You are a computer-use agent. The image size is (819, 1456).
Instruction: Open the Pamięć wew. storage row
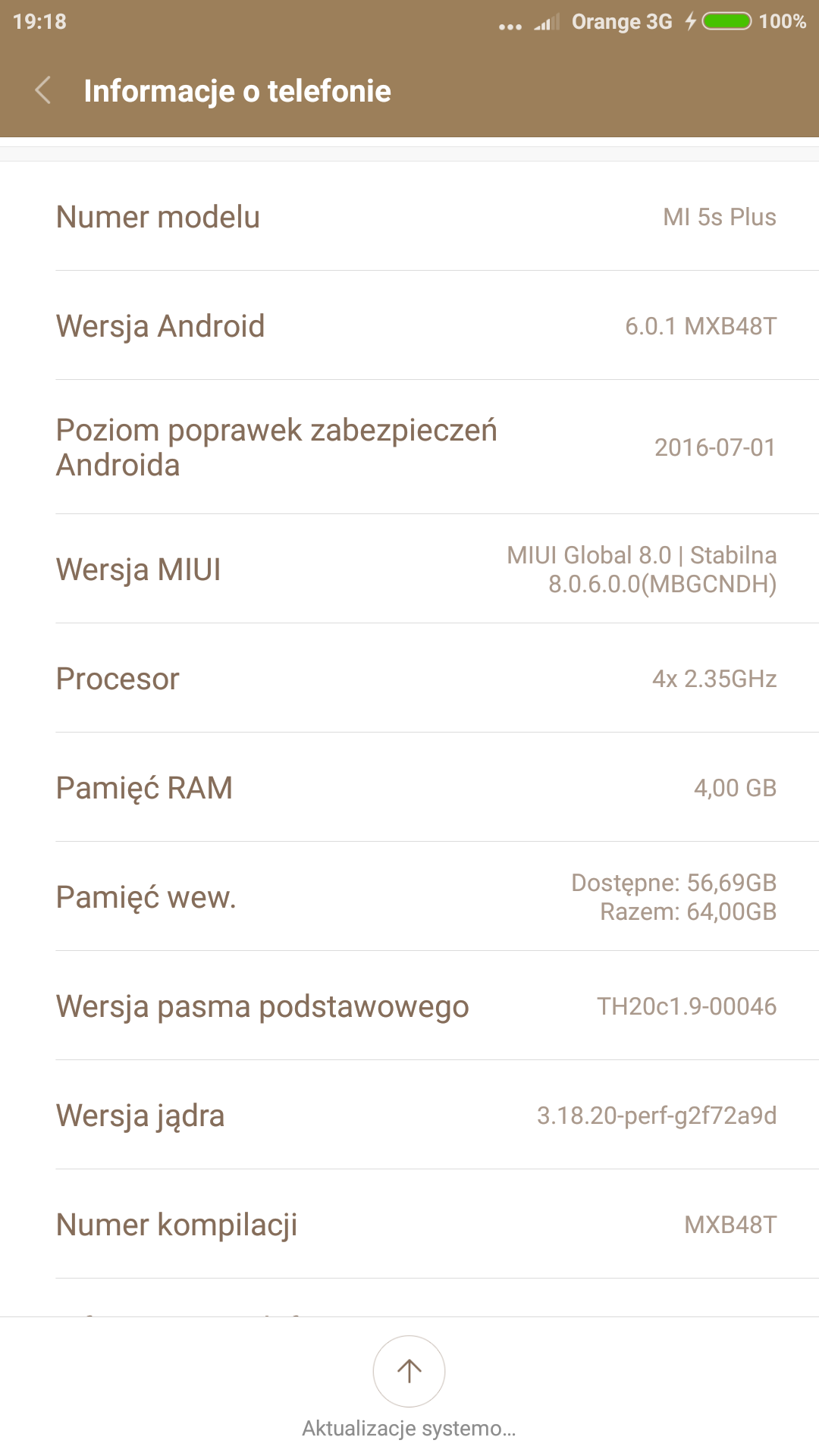pyautogui.click(x=409, y=897)
